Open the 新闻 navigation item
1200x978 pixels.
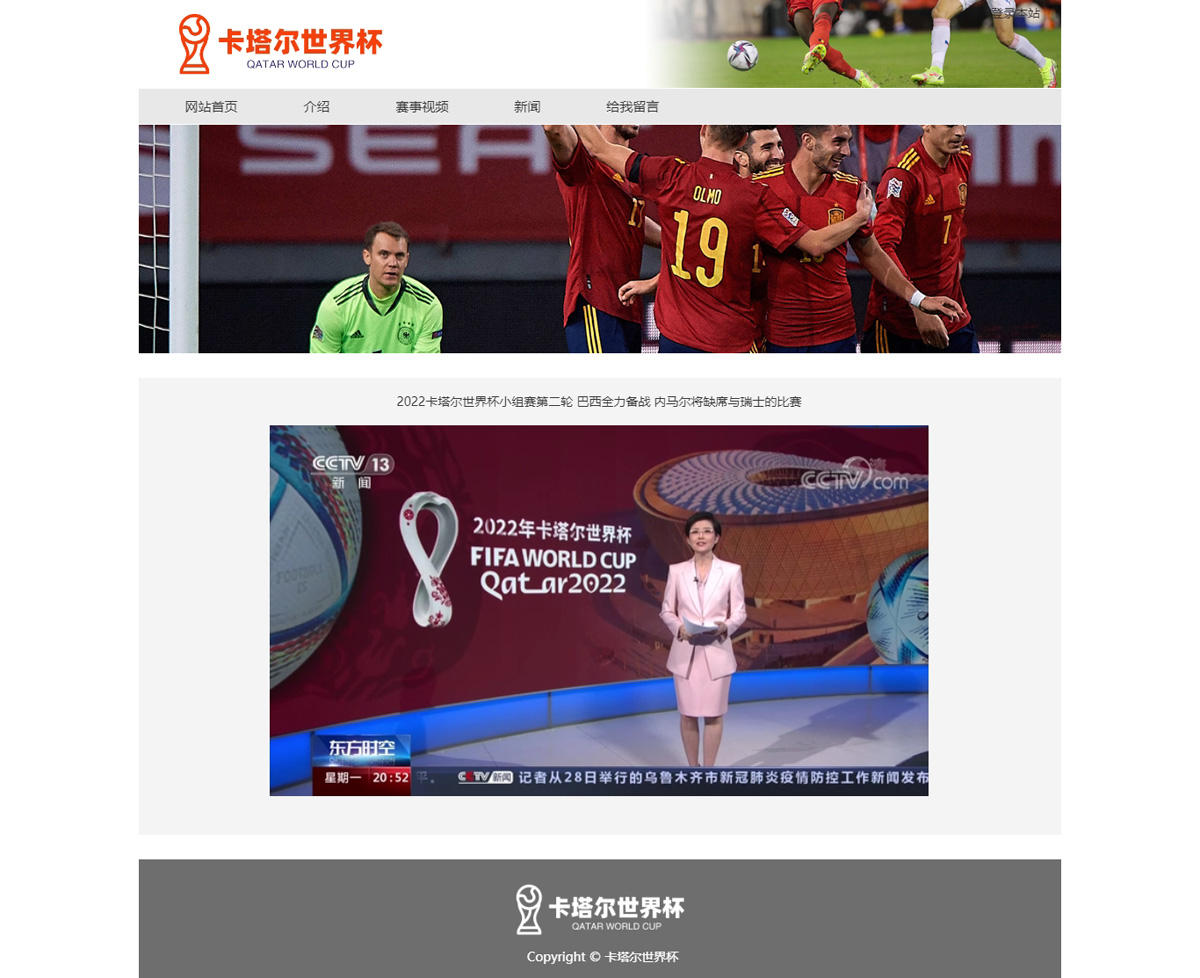(x=527, y=107)
